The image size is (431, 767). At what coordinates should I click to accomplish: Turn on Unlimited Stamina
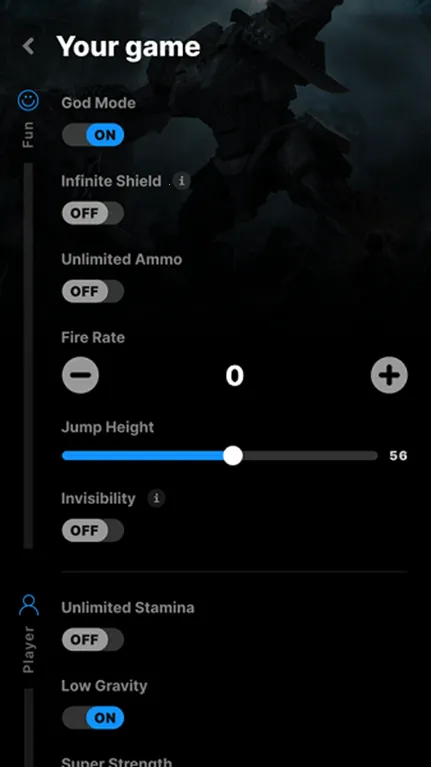[93, 640]
